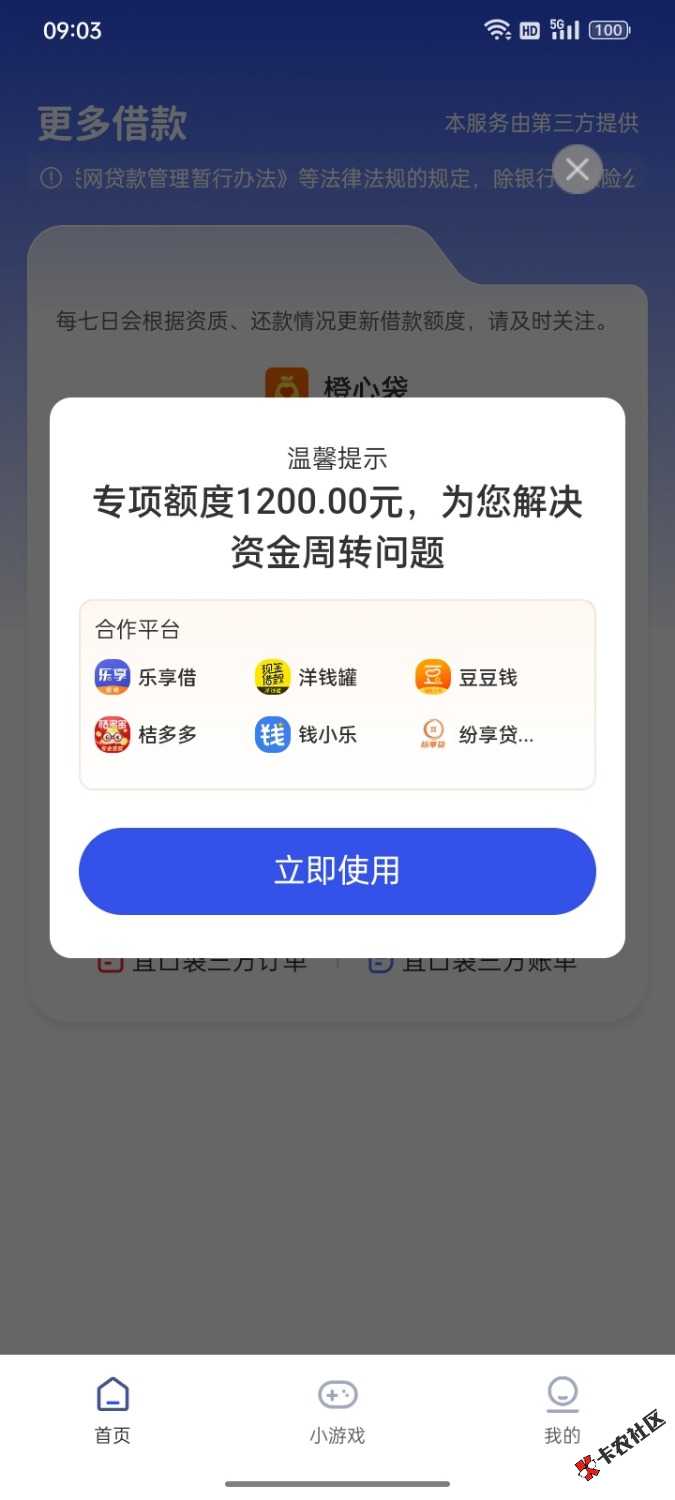This screenshot has width=675, height=1500.
Task: Go to the 我的 tab
Action: (562, 1410)
